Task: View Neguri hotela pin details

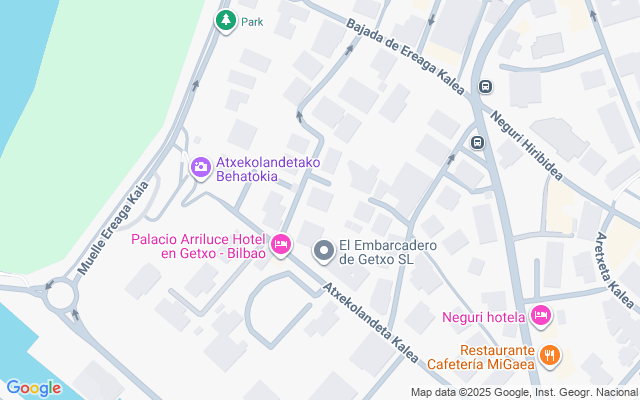Action: (x=541, y=317)
